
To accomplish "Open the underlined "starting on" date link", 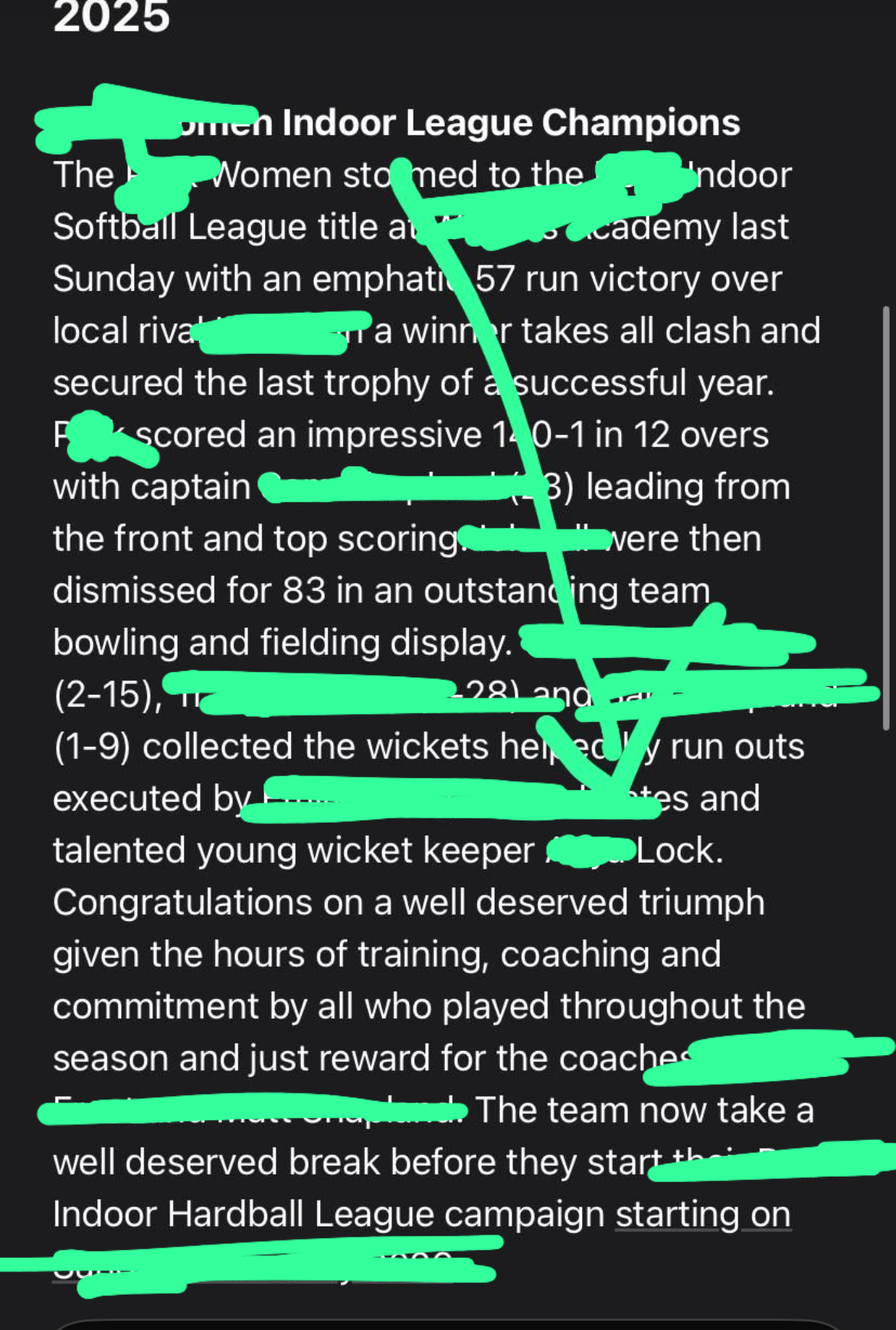I will point(701,1214).
